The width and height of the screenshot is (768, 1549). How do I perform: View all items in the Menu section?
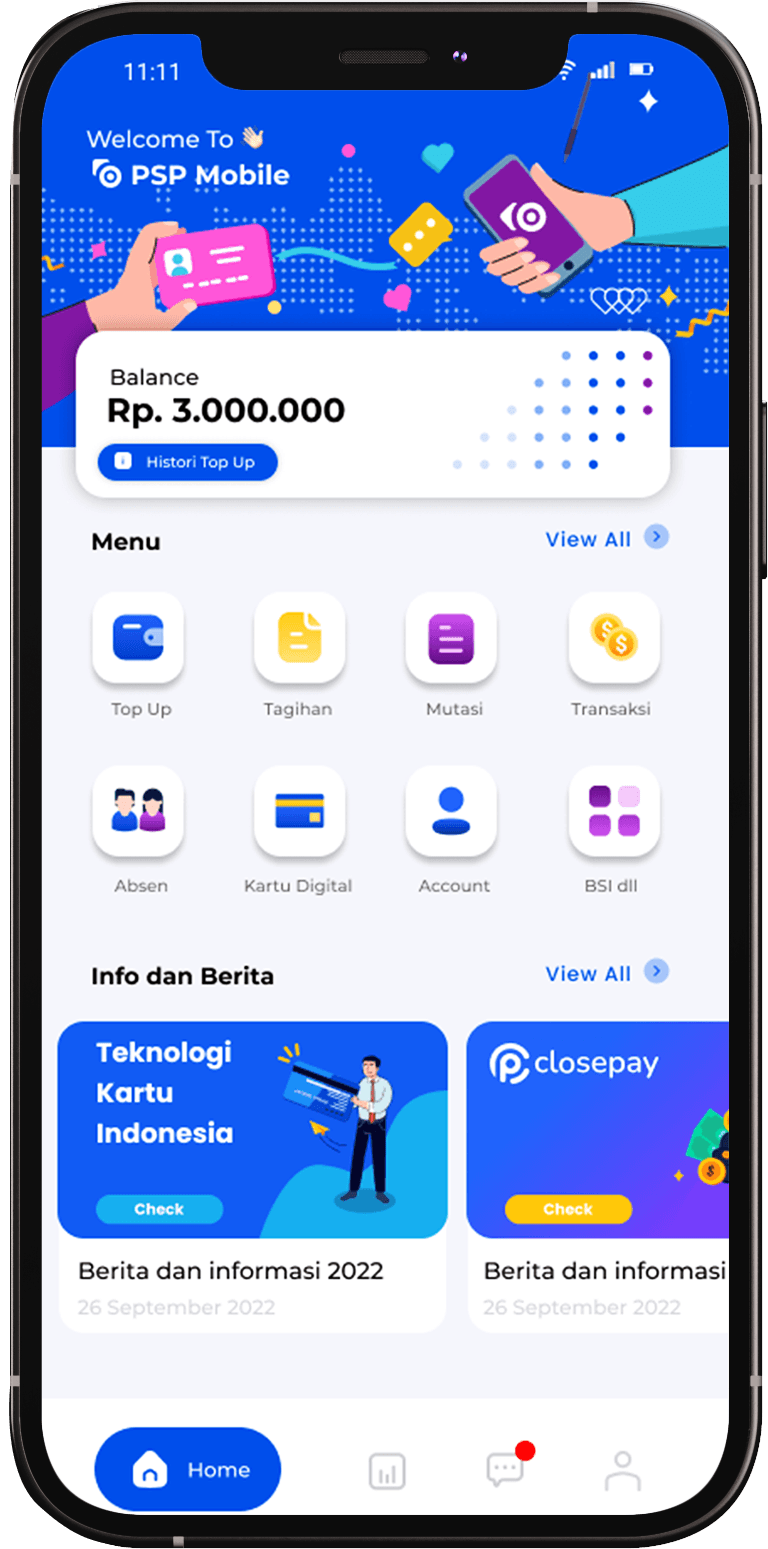click(x=606, y=539)
